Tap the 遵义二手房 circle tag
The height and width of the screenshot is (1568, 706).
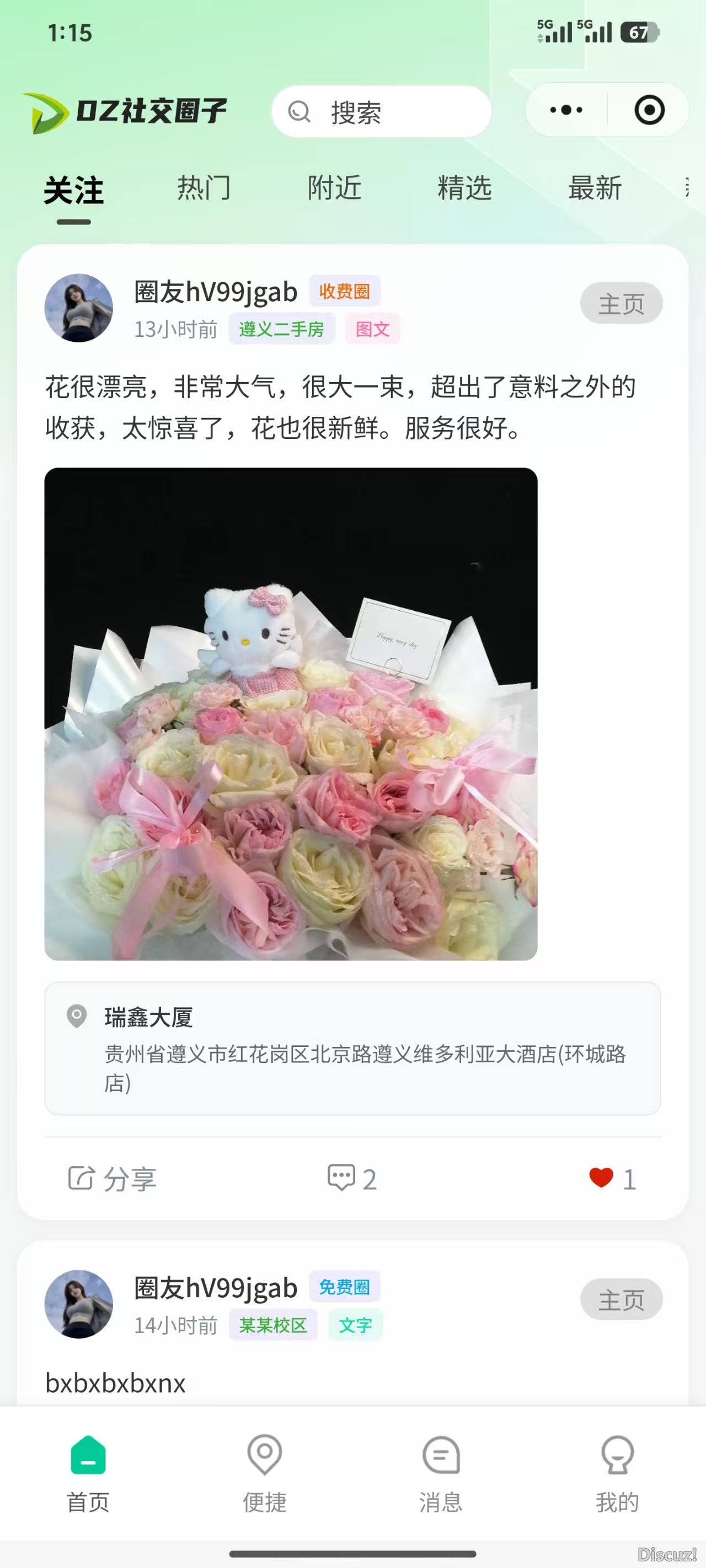281,329
